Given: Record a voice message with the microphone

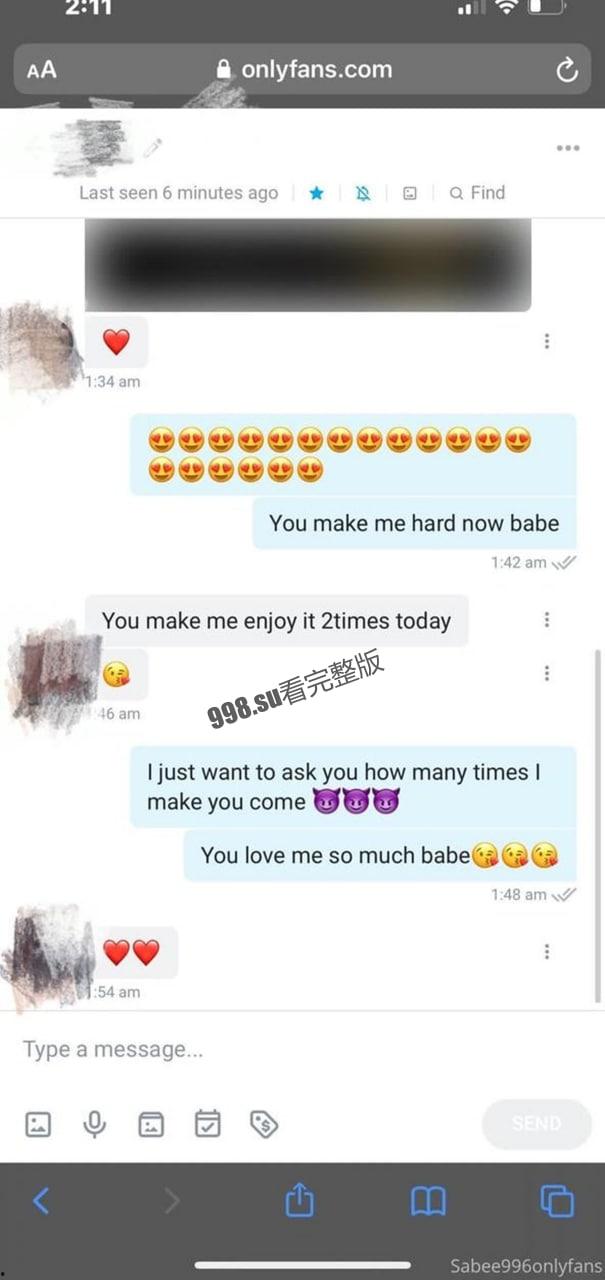Looking at the screenshot, I should 95,1124.
